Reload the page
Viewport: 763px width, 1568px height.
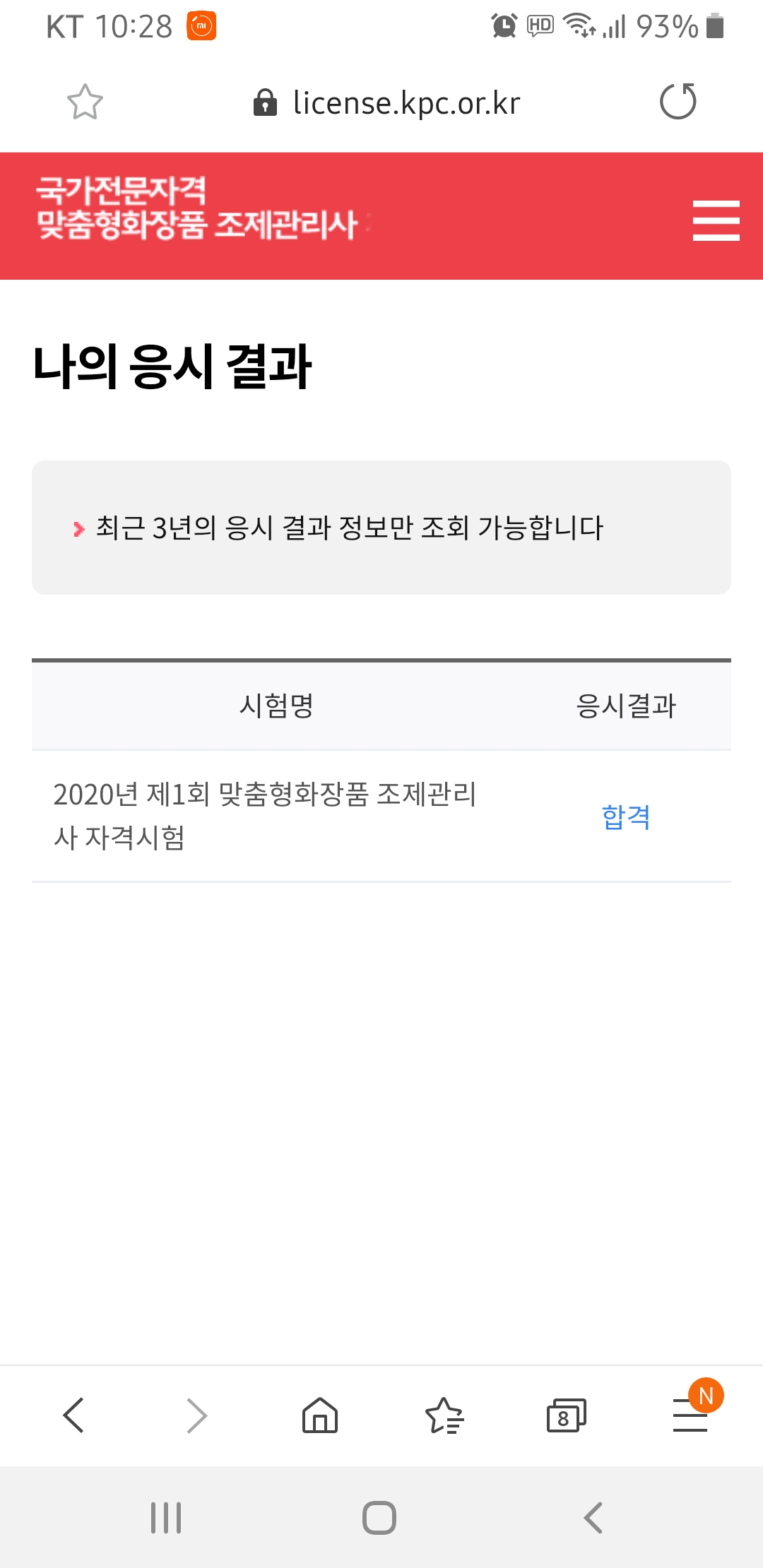[x=678, y=102]
